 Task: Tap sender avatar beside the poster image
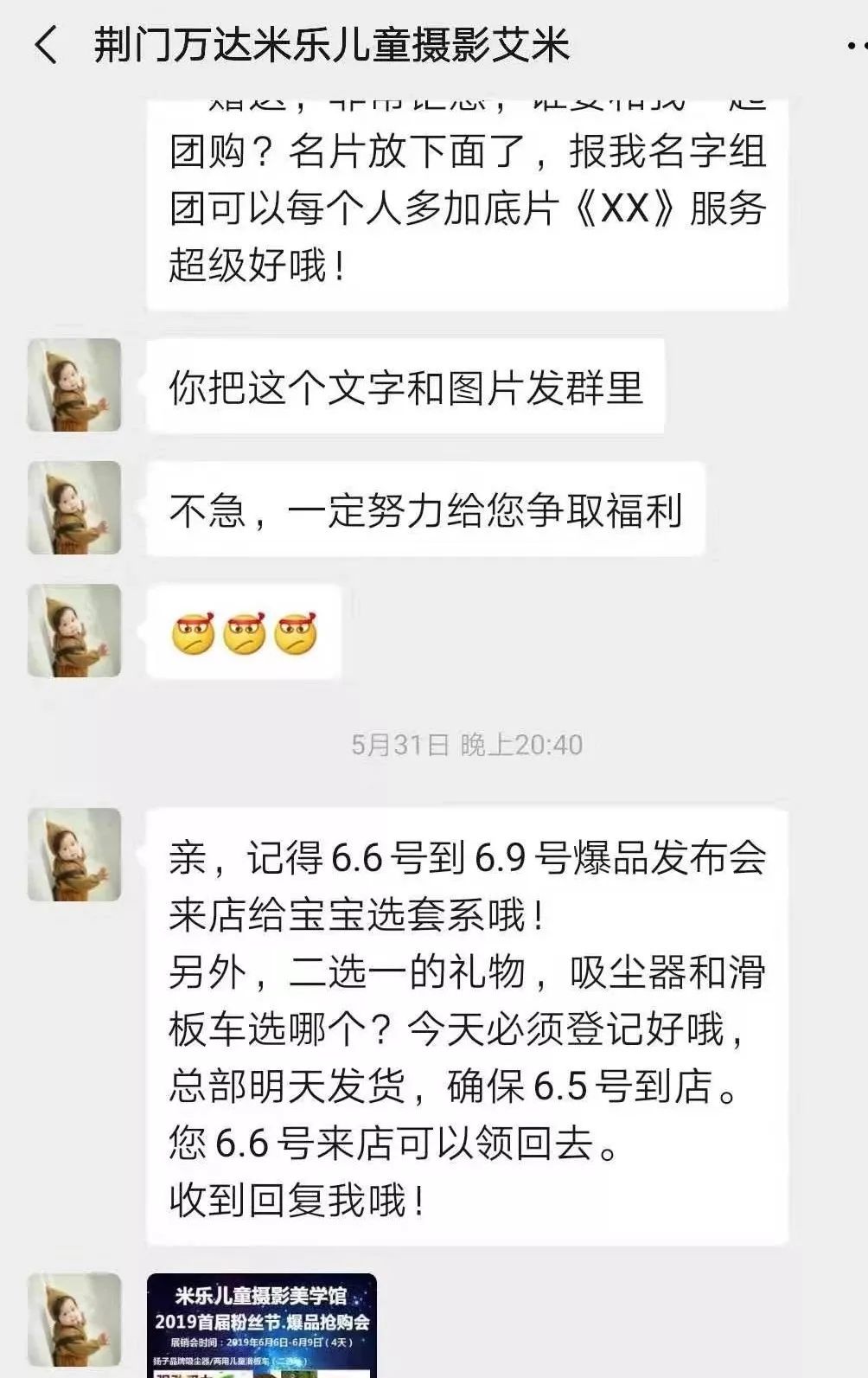click(x=74, y=1319)
